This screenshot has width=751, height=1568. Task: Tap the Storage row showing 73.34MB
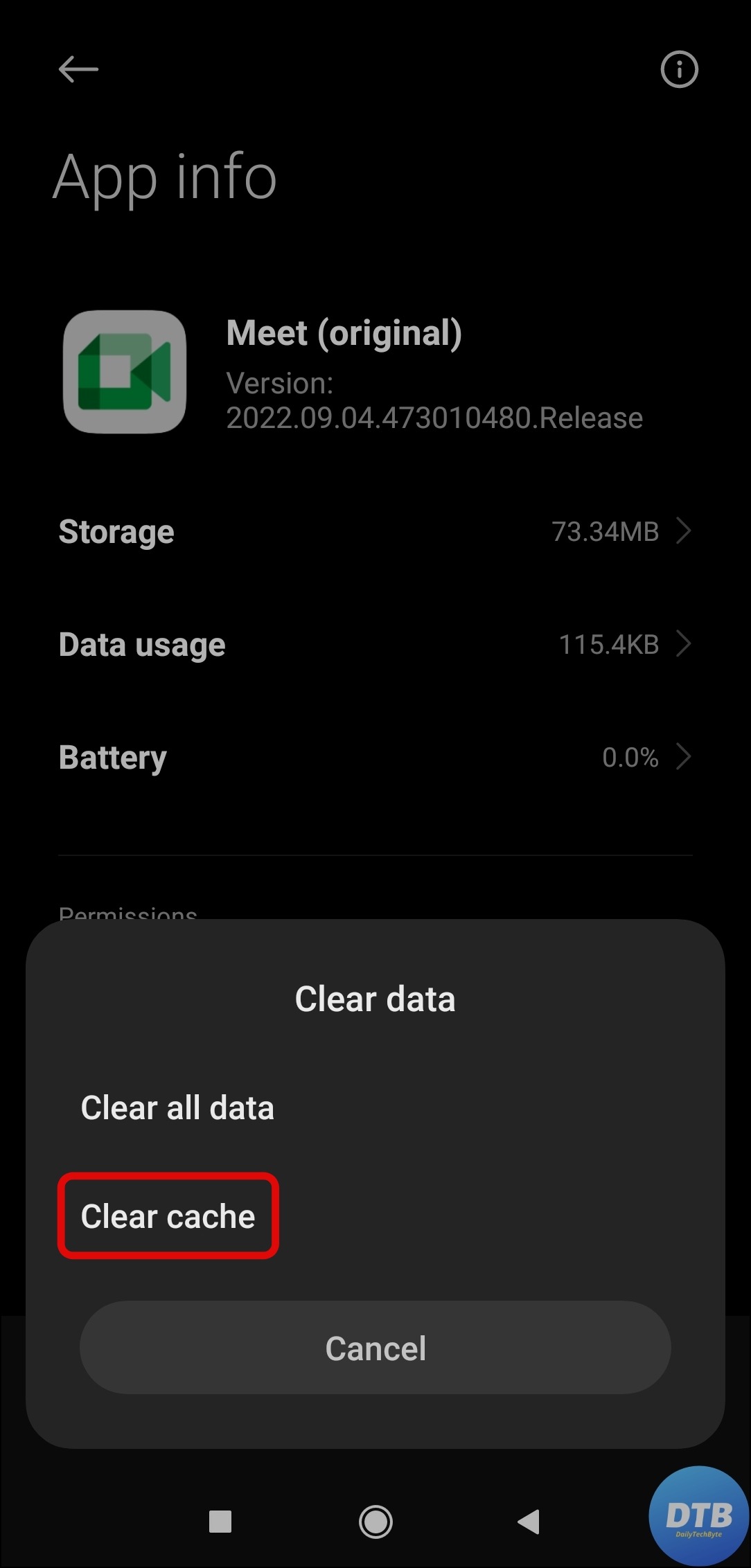(277, 531)
